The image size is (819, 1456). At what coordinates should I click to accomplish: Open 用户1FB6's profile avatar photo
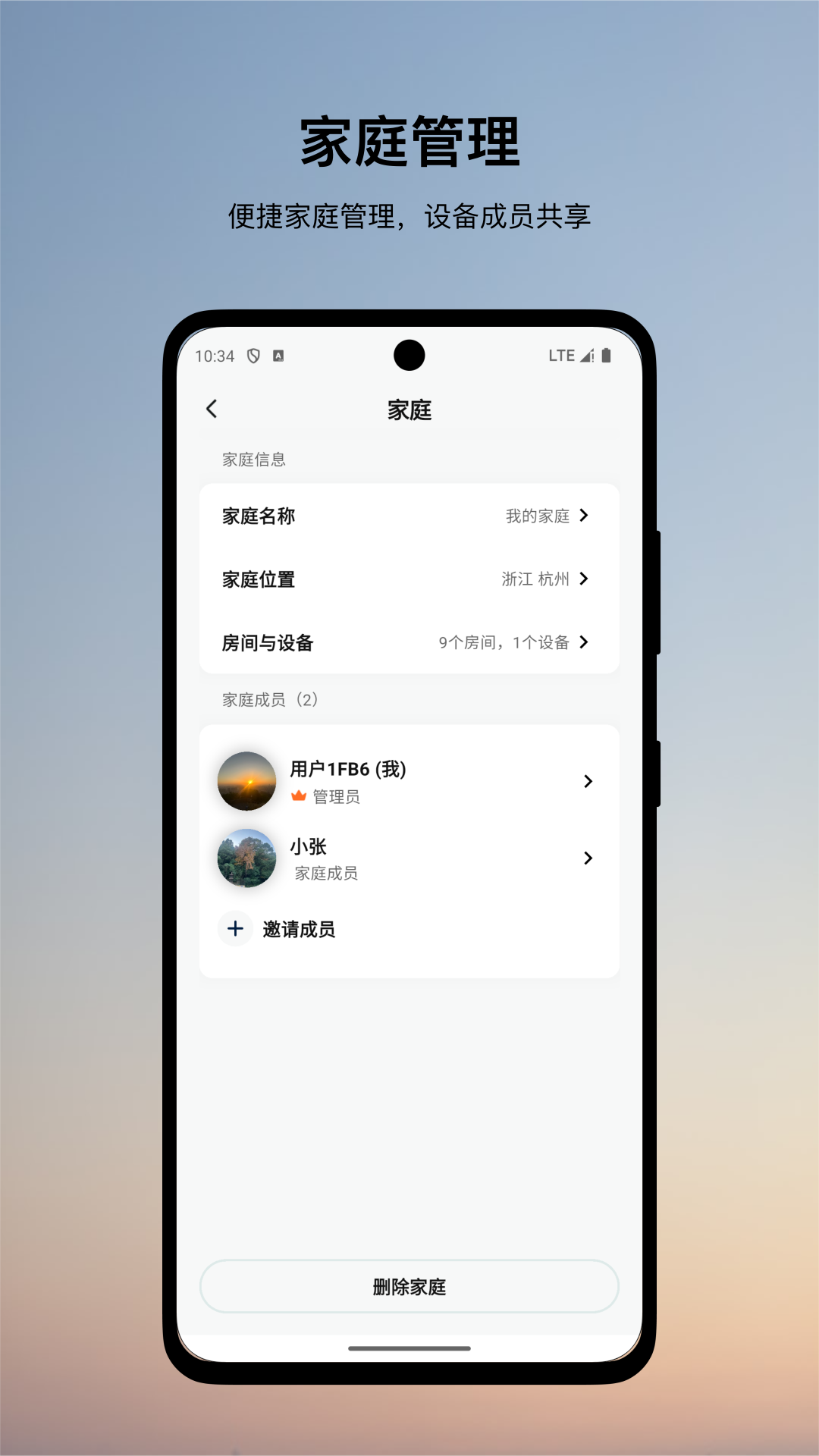tap(246, 781)
